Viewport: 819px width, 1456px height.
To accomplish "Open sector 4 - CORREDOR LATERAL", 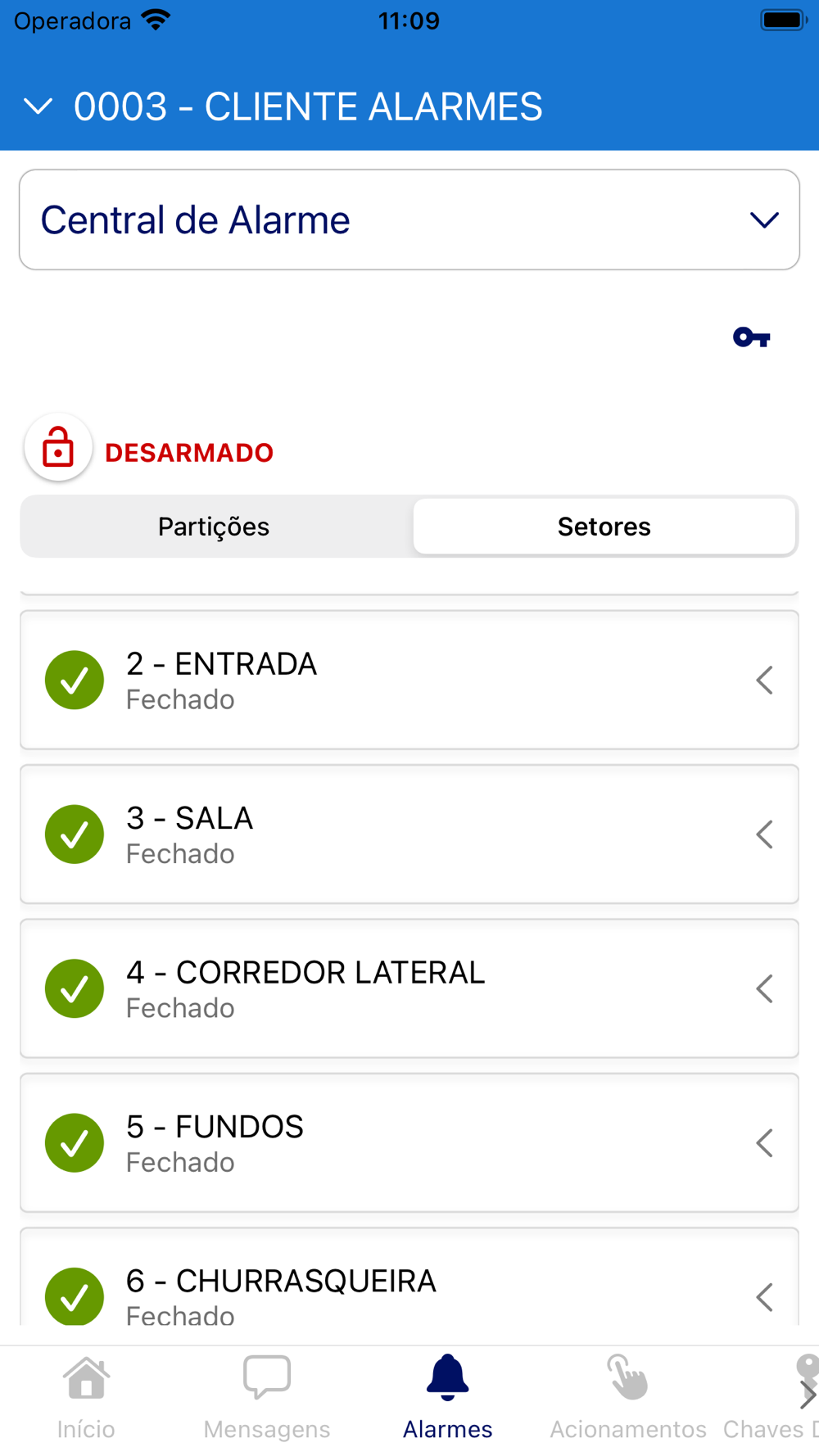I will [409, 988].
